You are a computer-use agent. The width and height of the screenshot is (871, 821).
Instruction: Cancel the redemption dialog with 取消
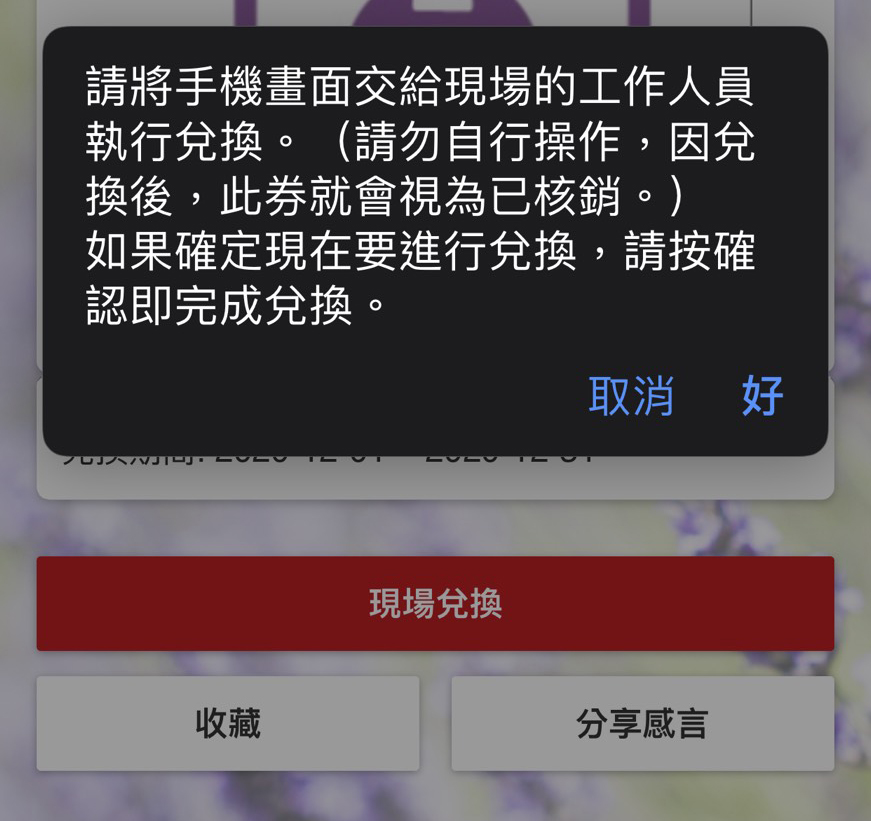coord(630,397)
